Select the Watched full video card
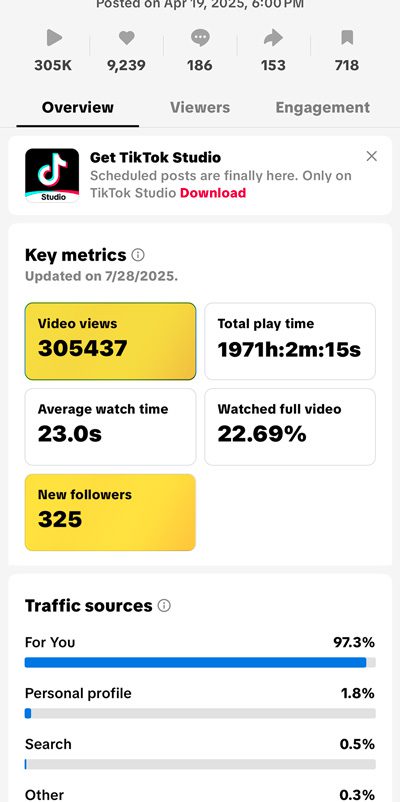Screen dimensions: 400x802 [290, 427]
